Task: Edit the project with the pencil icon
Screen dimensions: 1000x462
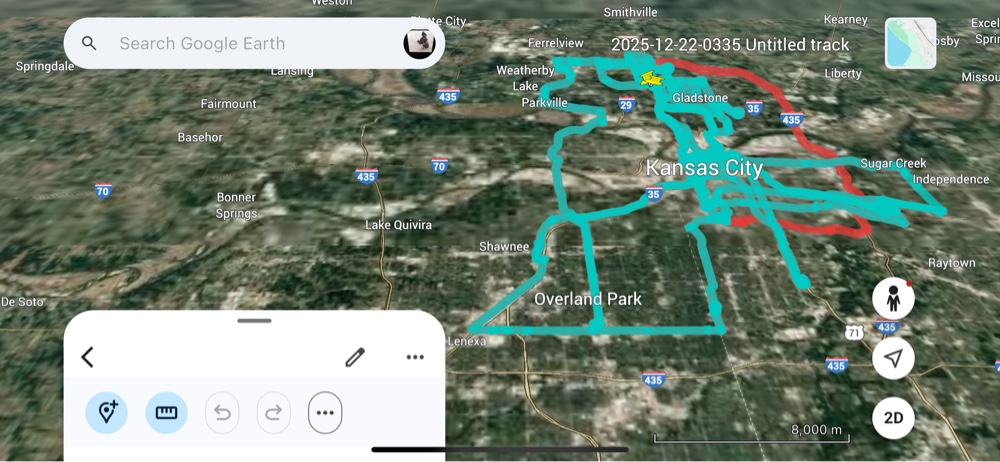Action: (355, 357)
